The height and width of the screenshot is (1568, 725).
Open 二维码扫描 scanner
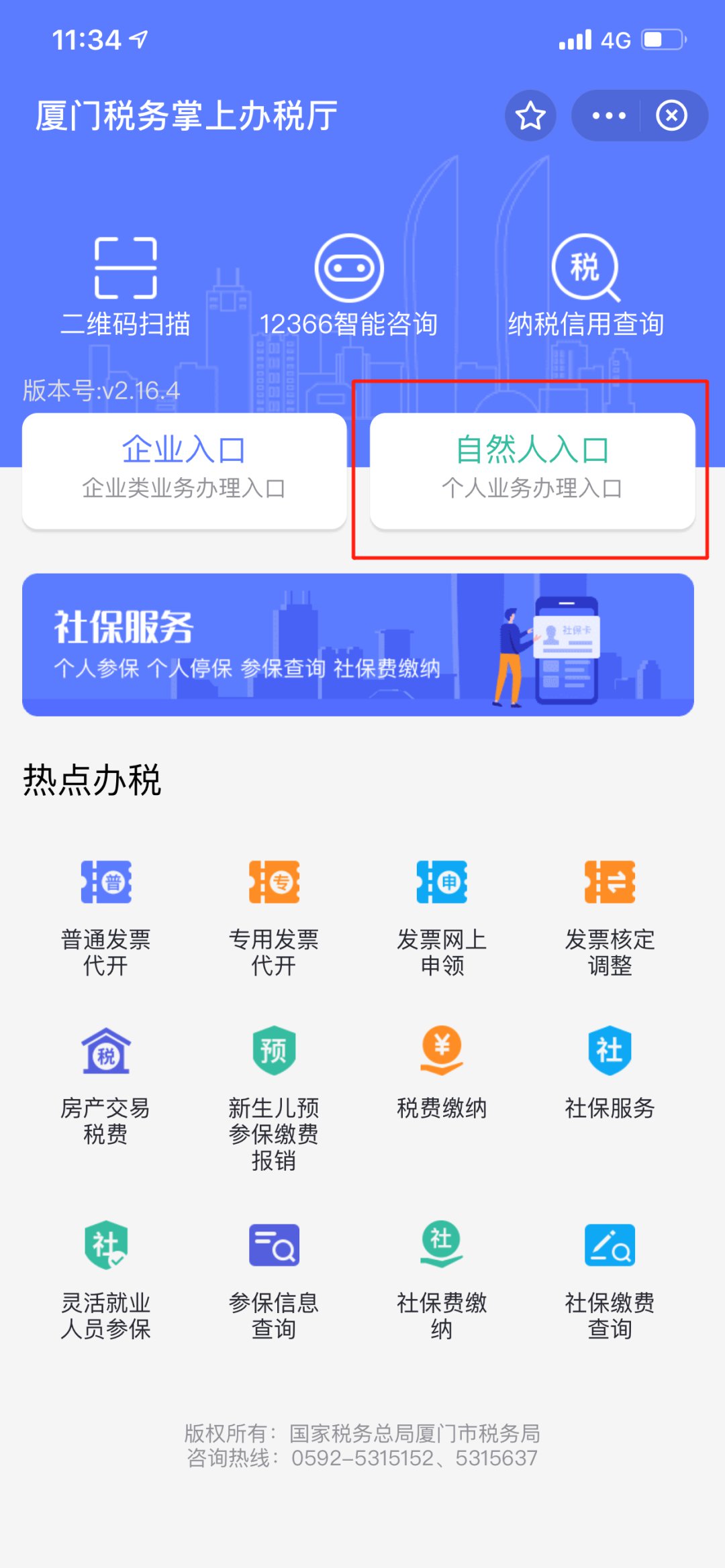126,285
